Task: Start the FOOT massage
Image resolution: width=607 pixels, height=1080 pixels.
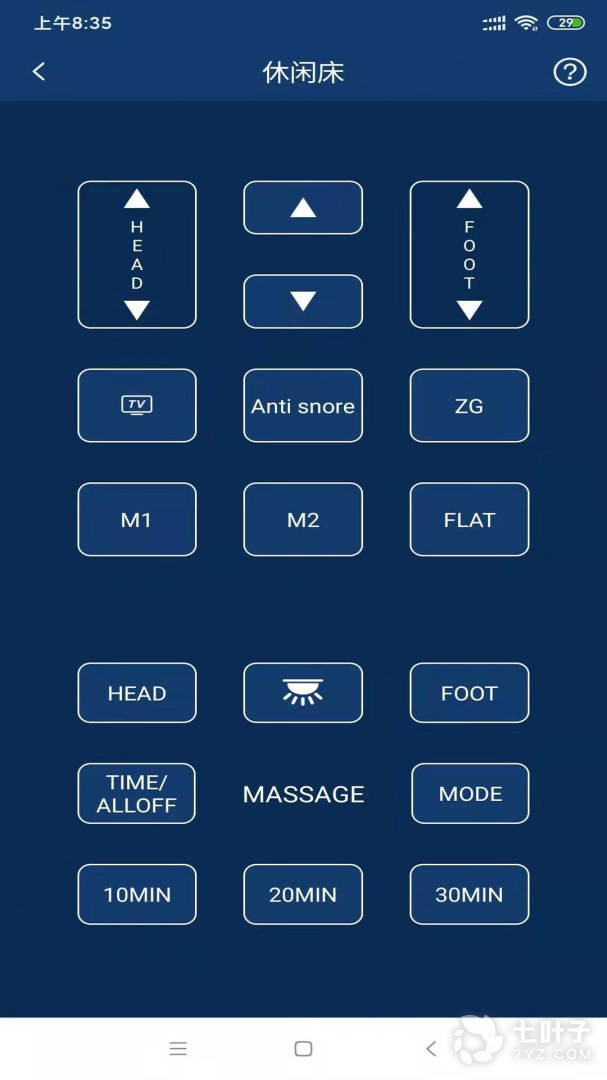Action: [469, 693]
